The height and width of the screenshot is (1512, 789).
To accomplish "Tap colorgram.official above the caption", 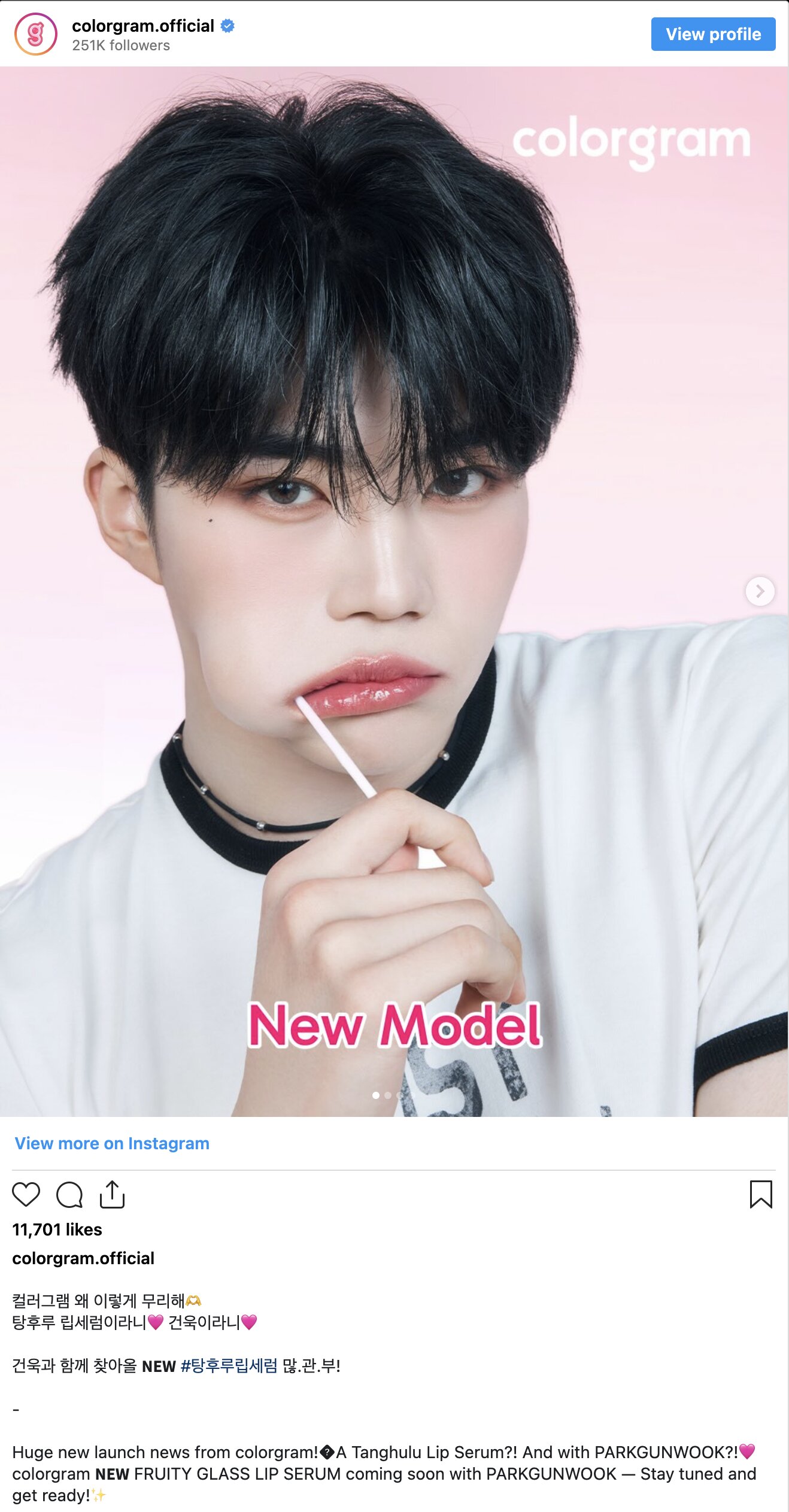I will point(83,1258).
